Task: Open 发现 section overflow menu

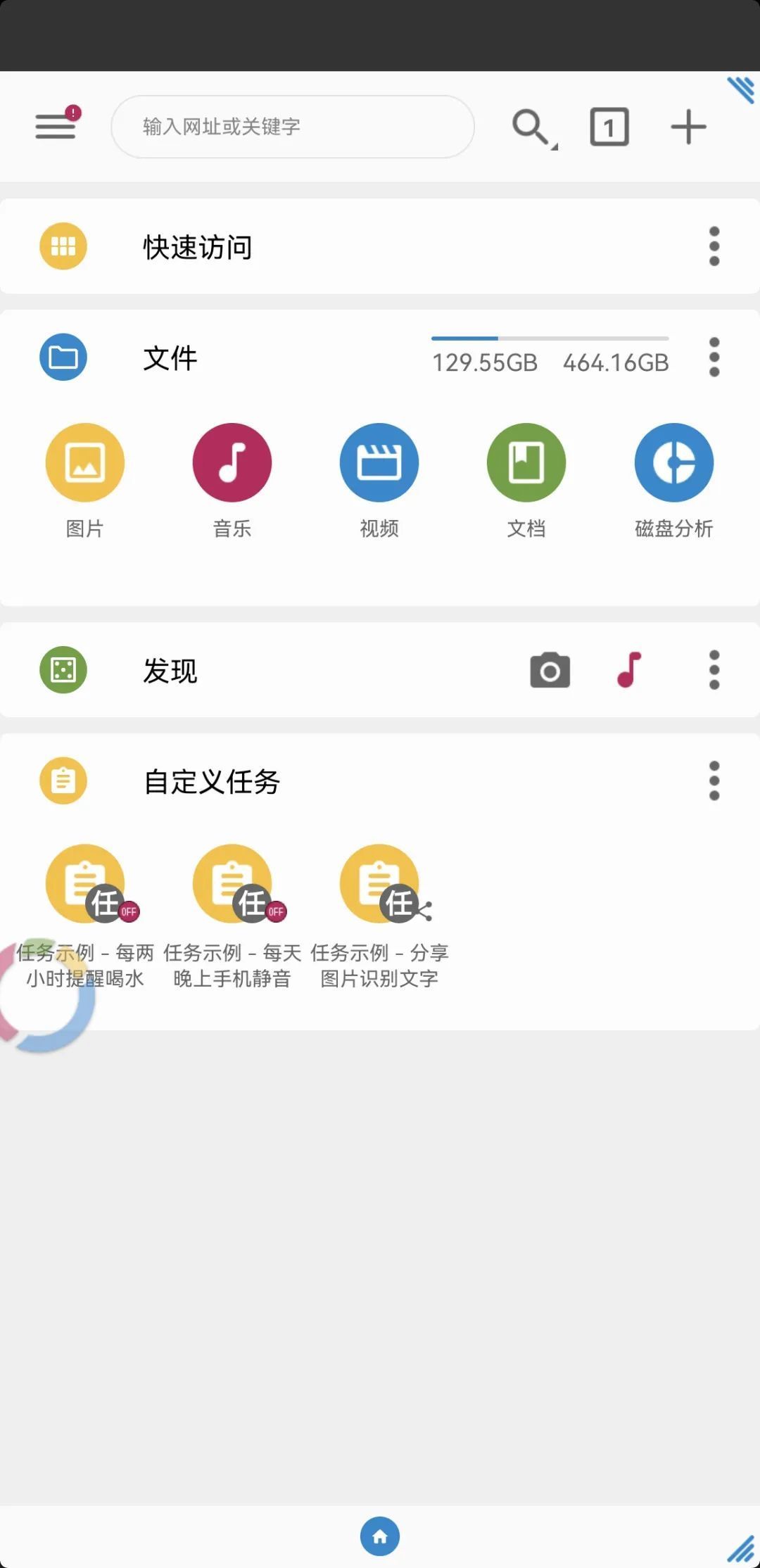Action: 714,670
